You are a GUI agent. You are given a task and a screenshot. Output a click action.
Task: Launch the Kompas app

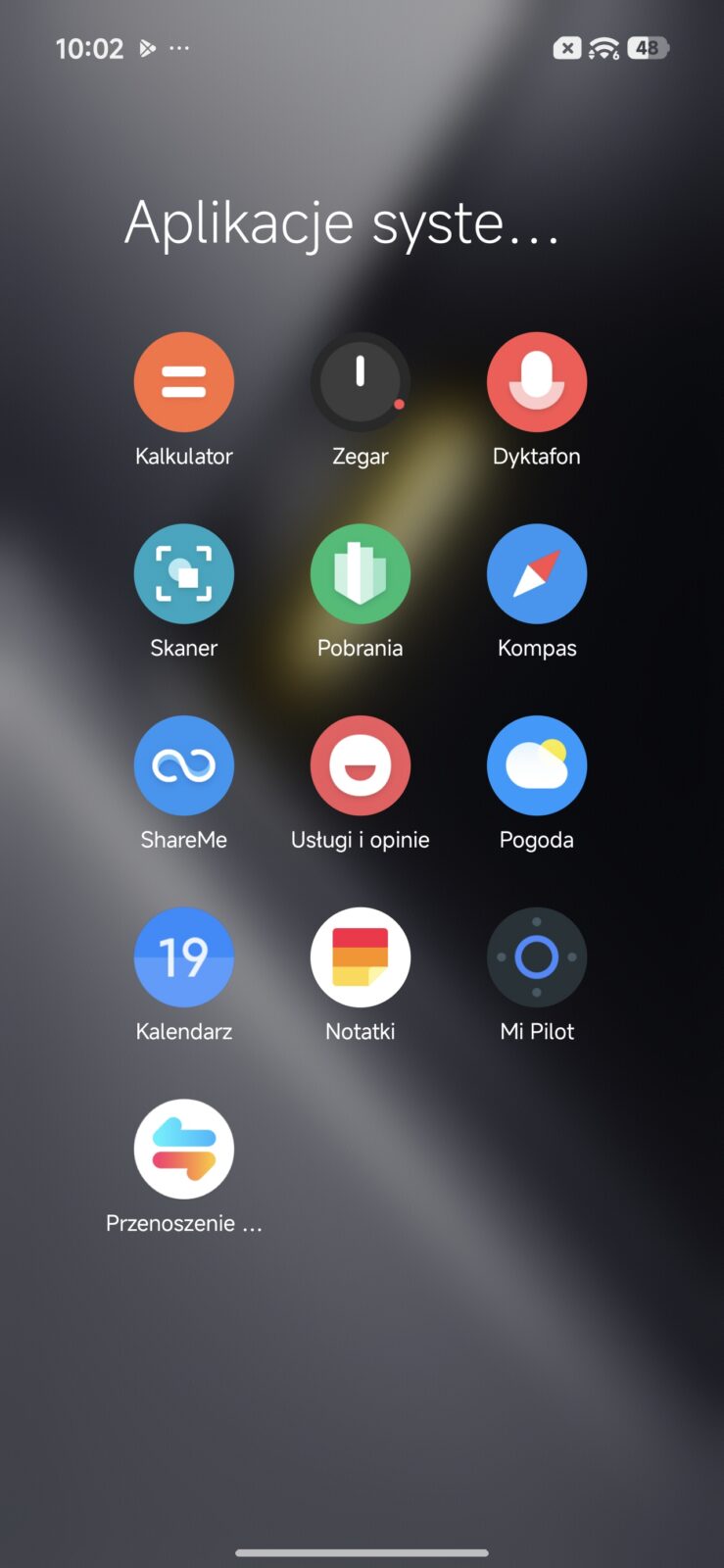pyautogui.click(x=536, y=574)
